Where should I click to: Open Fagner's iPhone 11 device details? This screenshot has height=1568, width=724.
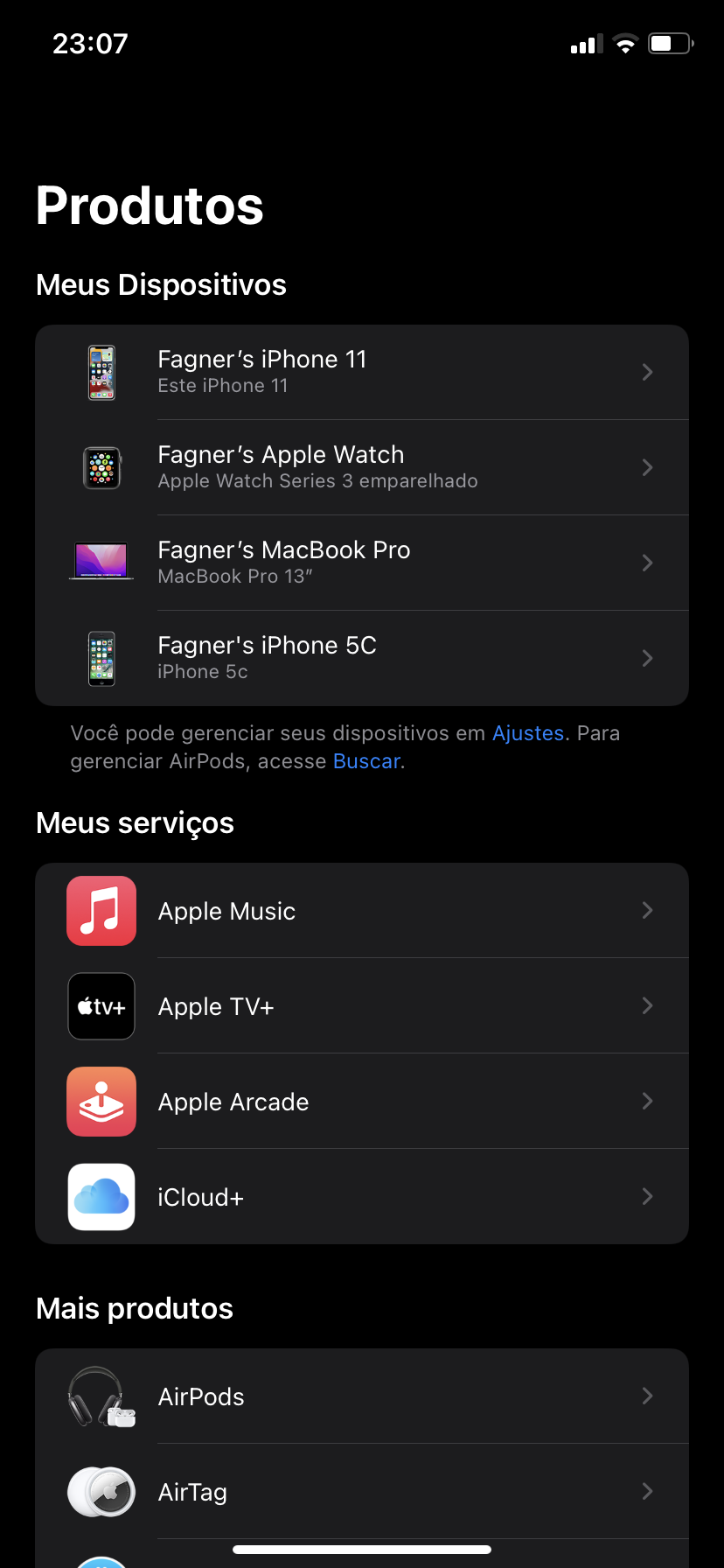(361, 372)
